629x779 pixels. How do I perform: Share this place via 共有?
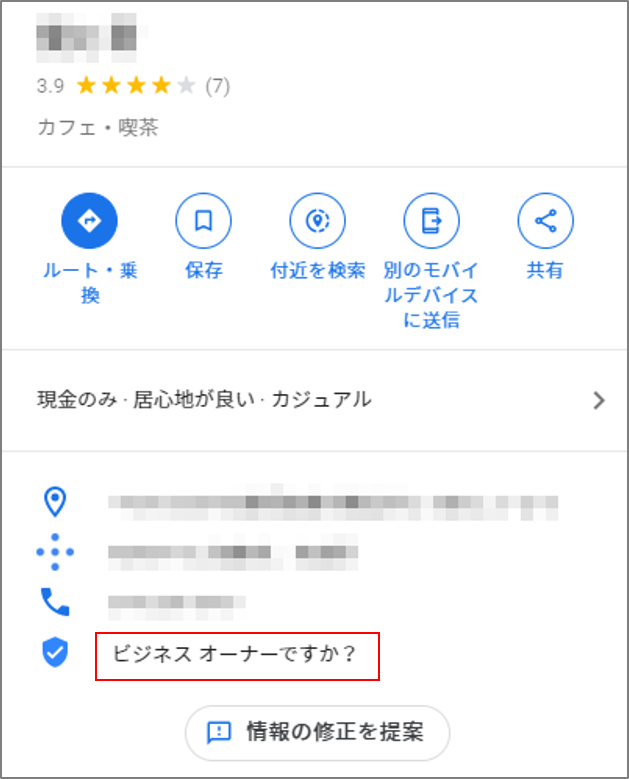click(545, 220)
